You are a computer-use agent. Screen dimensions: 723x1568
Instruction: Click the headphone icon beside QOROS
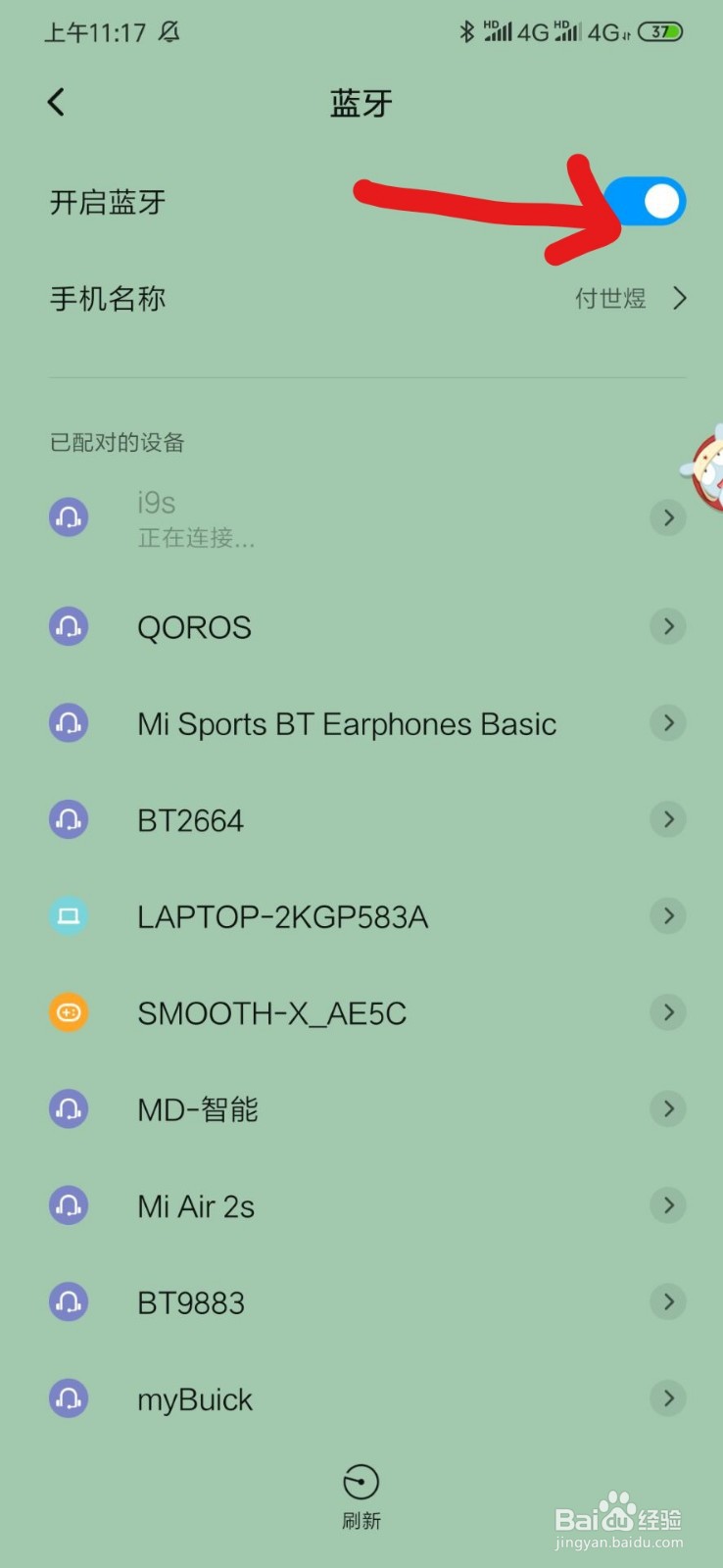(68, 626)
